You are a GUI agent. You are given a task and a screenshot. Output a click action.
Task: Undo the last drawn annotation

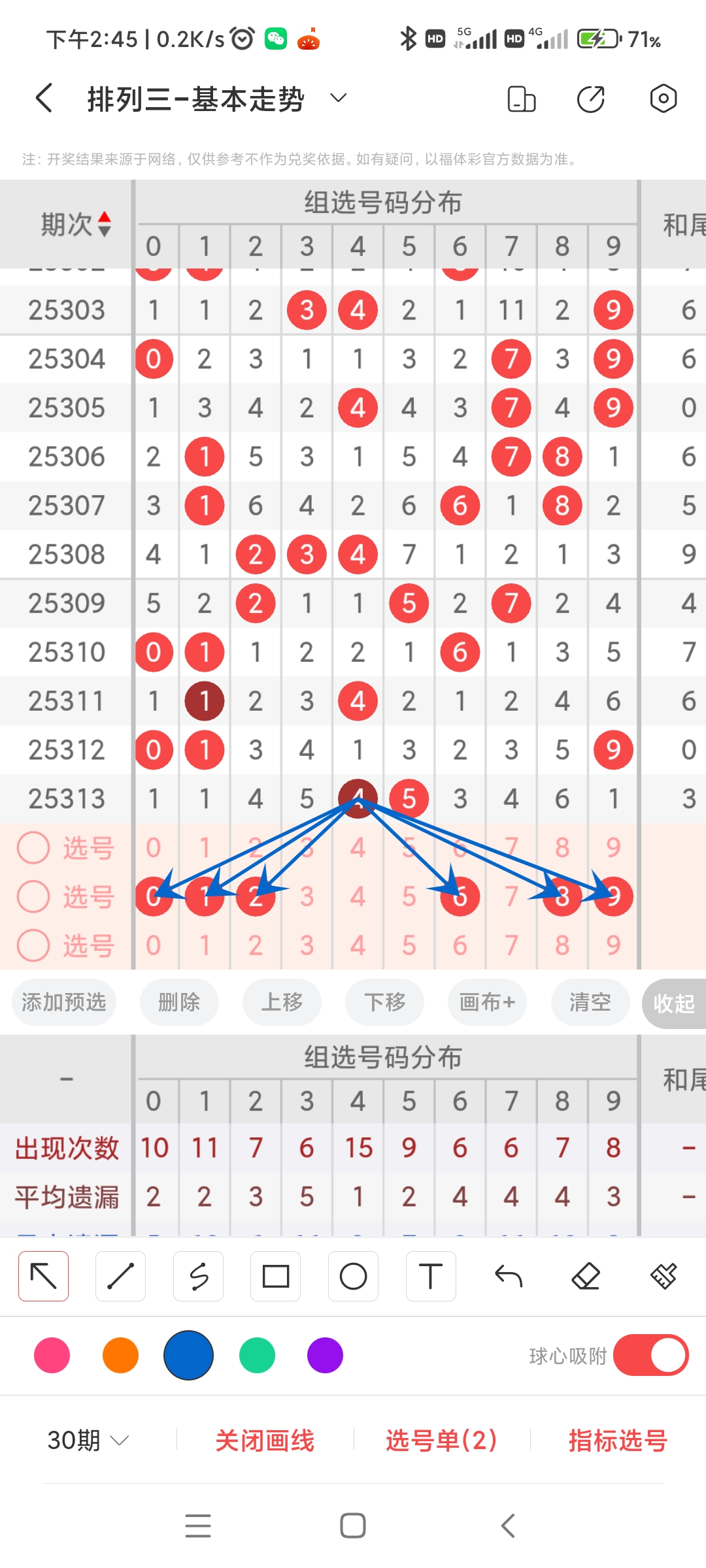(x=509, y=1275)
